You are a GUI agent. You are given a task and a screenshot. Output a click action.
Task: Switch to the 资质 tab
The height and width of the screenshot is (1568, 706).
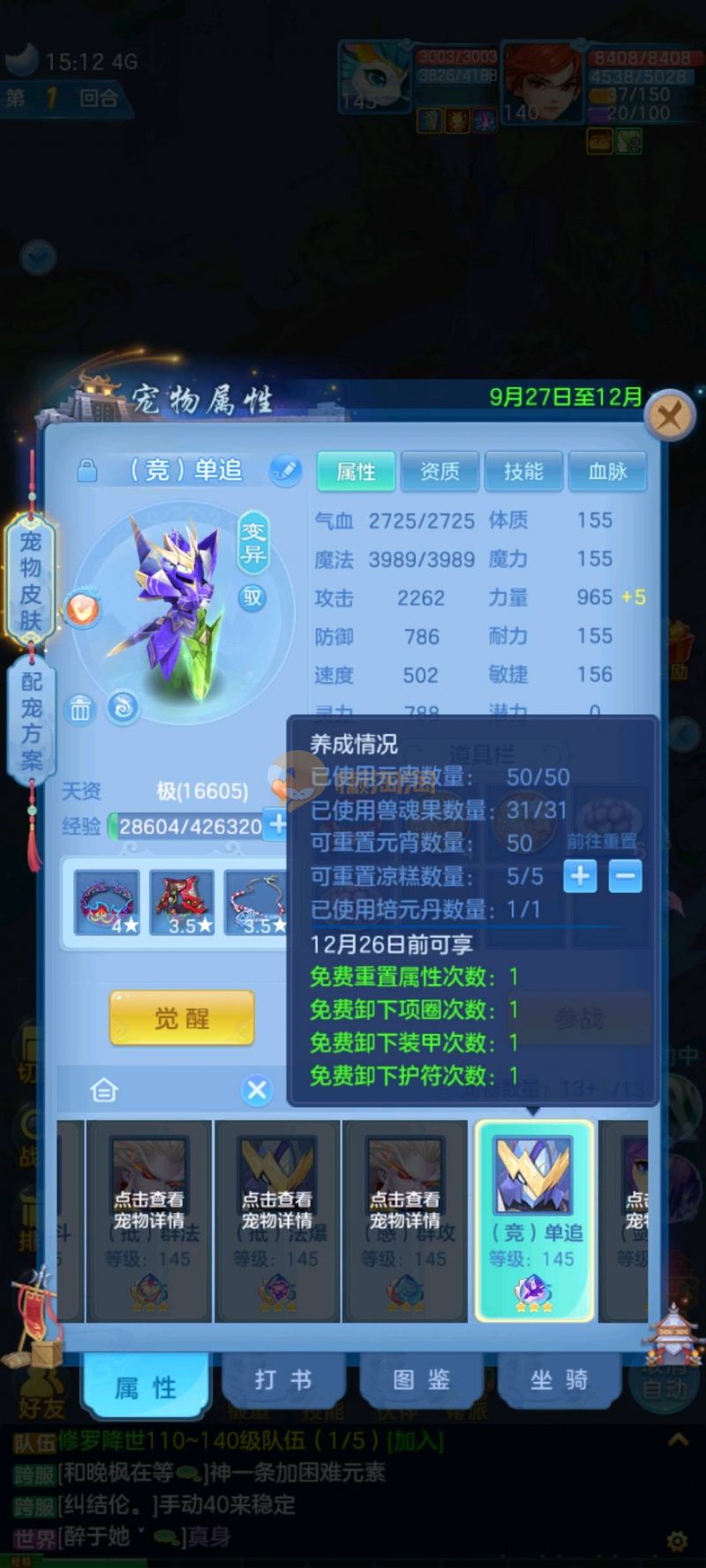pos(439,471)
